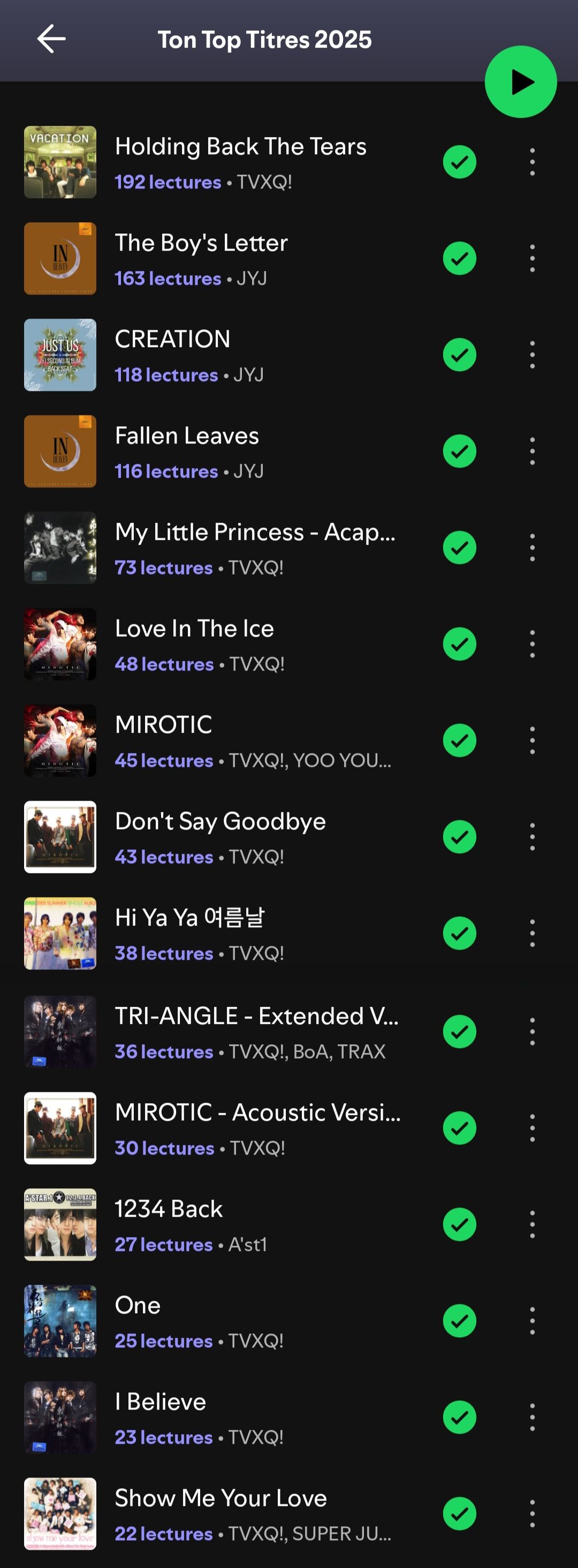
Task: Start playing the Top Titres 2025 playlist
Action: 520,81
